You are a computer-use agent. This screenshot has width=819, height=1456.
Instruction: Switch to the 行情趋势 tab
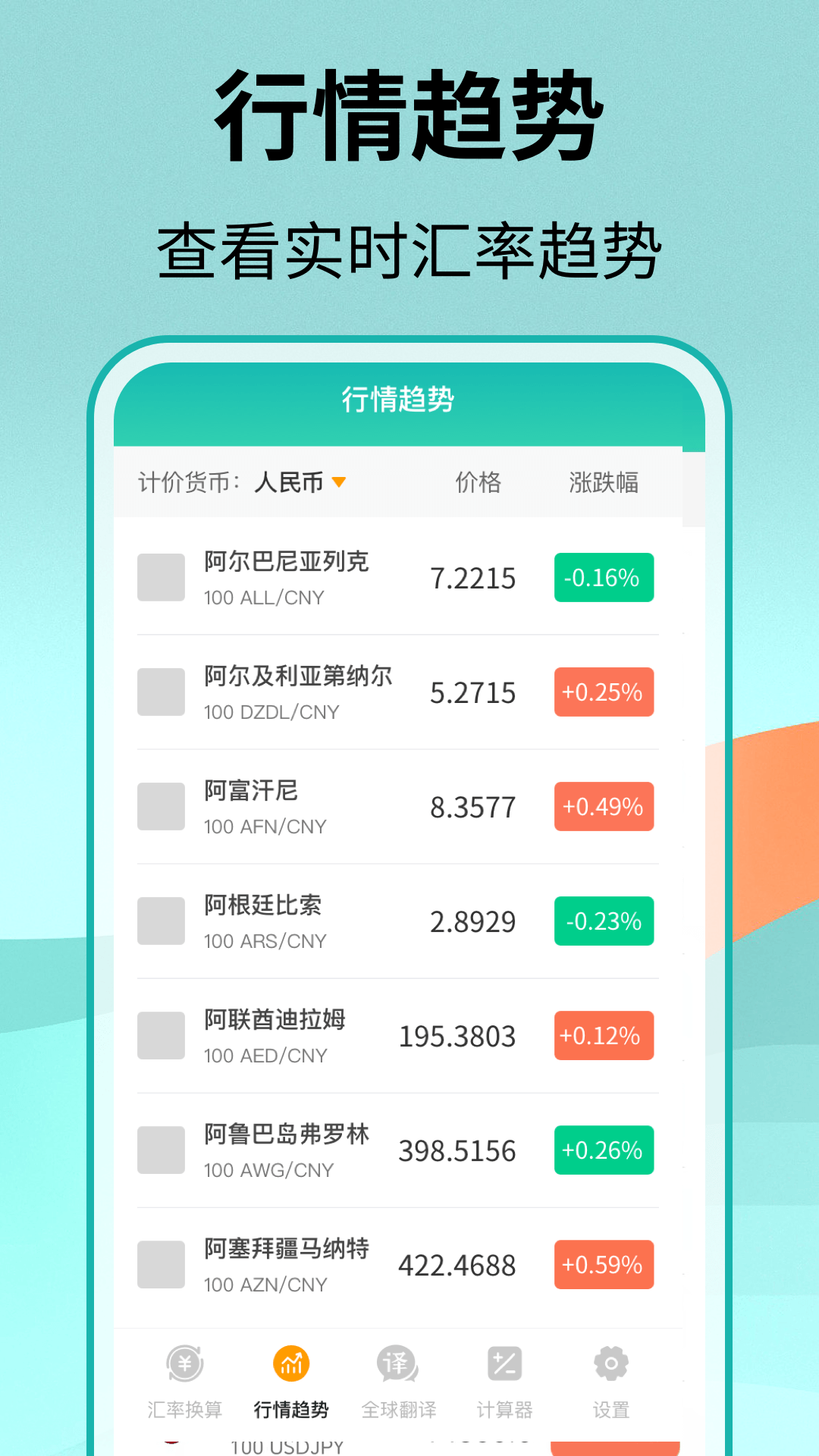[x=292, y=1380]
